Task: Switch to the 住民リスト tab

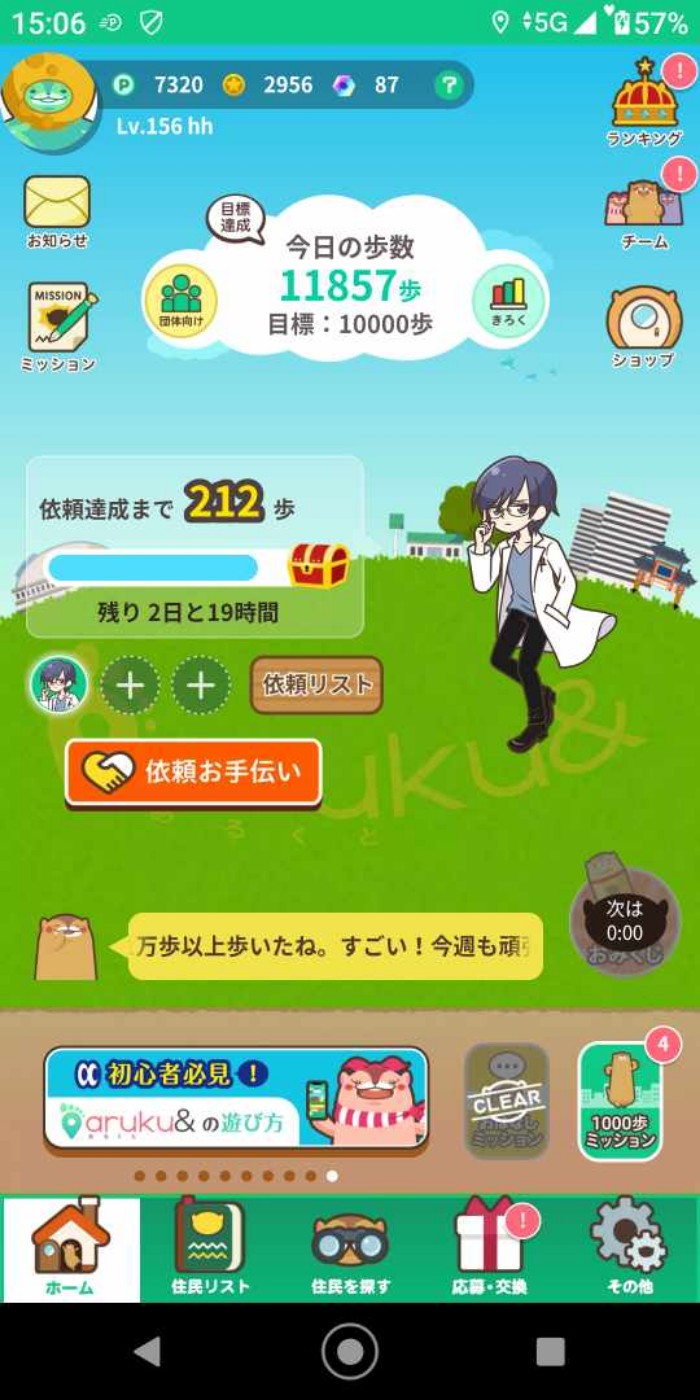Action: coord(210,1250)
